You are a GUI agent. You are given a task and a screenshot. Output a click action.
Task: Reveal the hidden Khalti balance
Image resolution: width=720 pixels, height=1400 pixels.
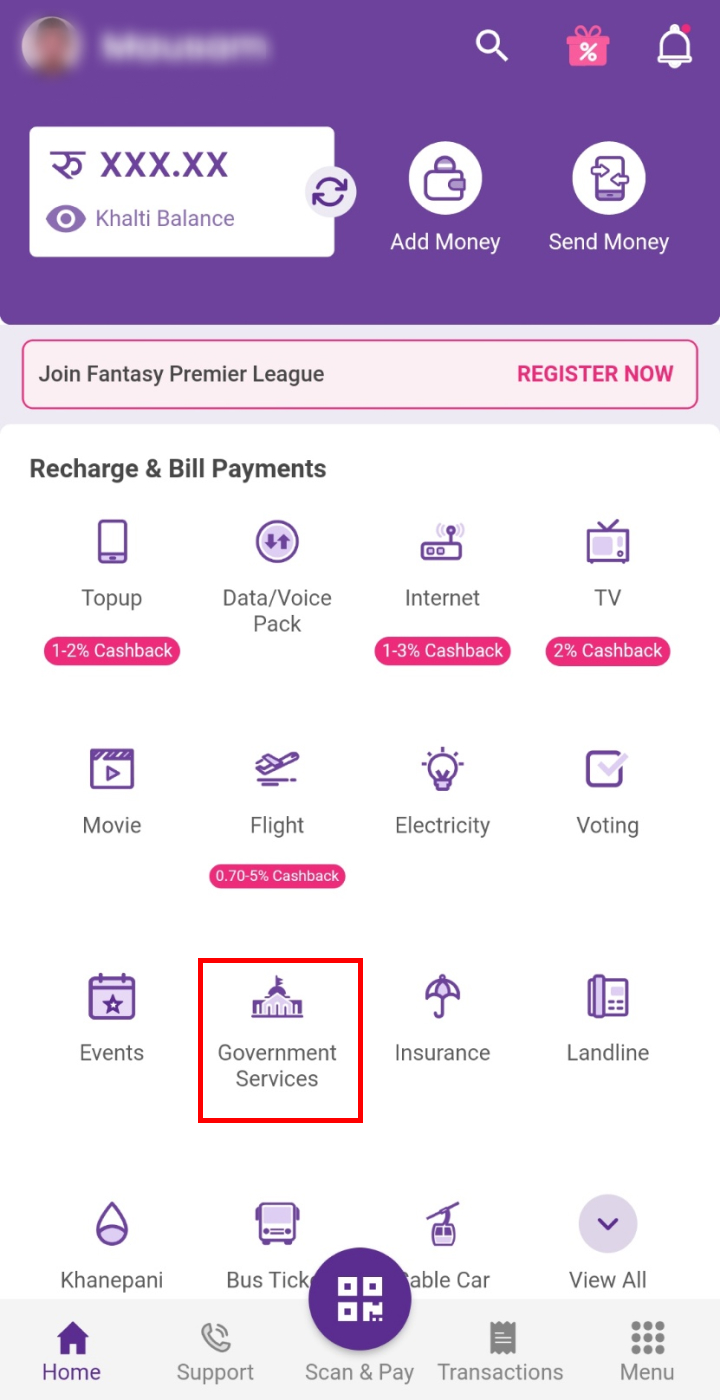pyautogui.click(x=66, y=218)
